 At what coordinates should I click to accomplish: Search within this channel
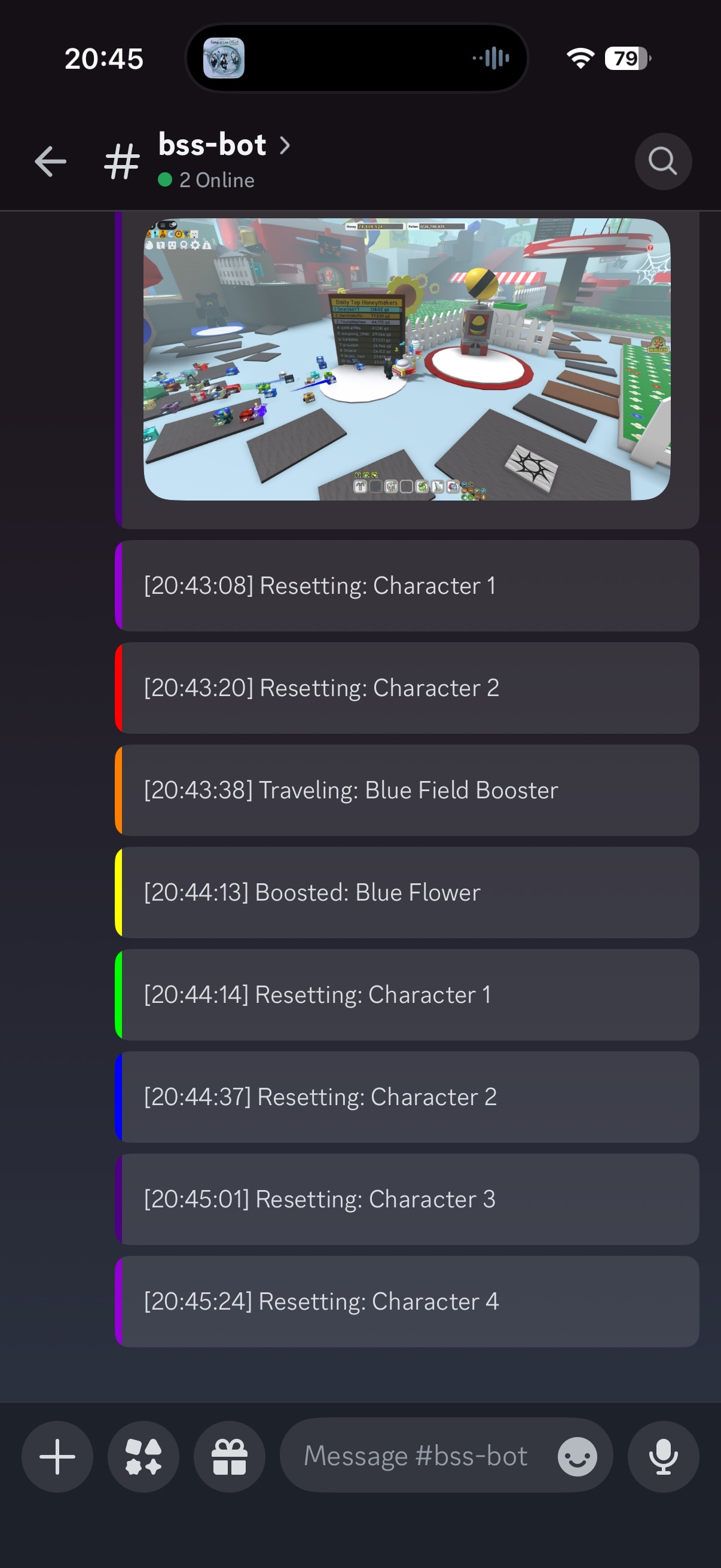[662, 161]
